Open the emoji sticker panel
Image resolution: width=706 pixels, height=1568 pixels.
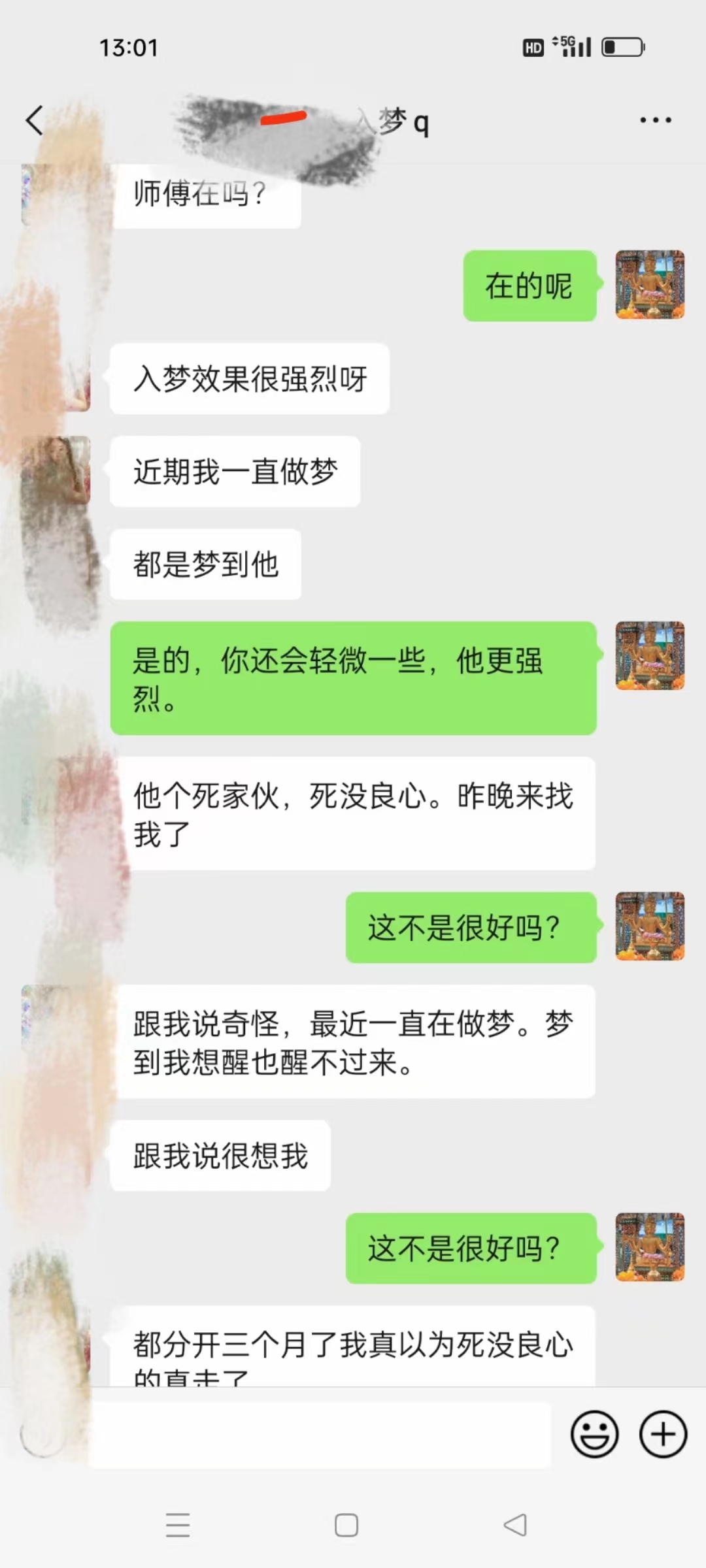pos(594,1434)
